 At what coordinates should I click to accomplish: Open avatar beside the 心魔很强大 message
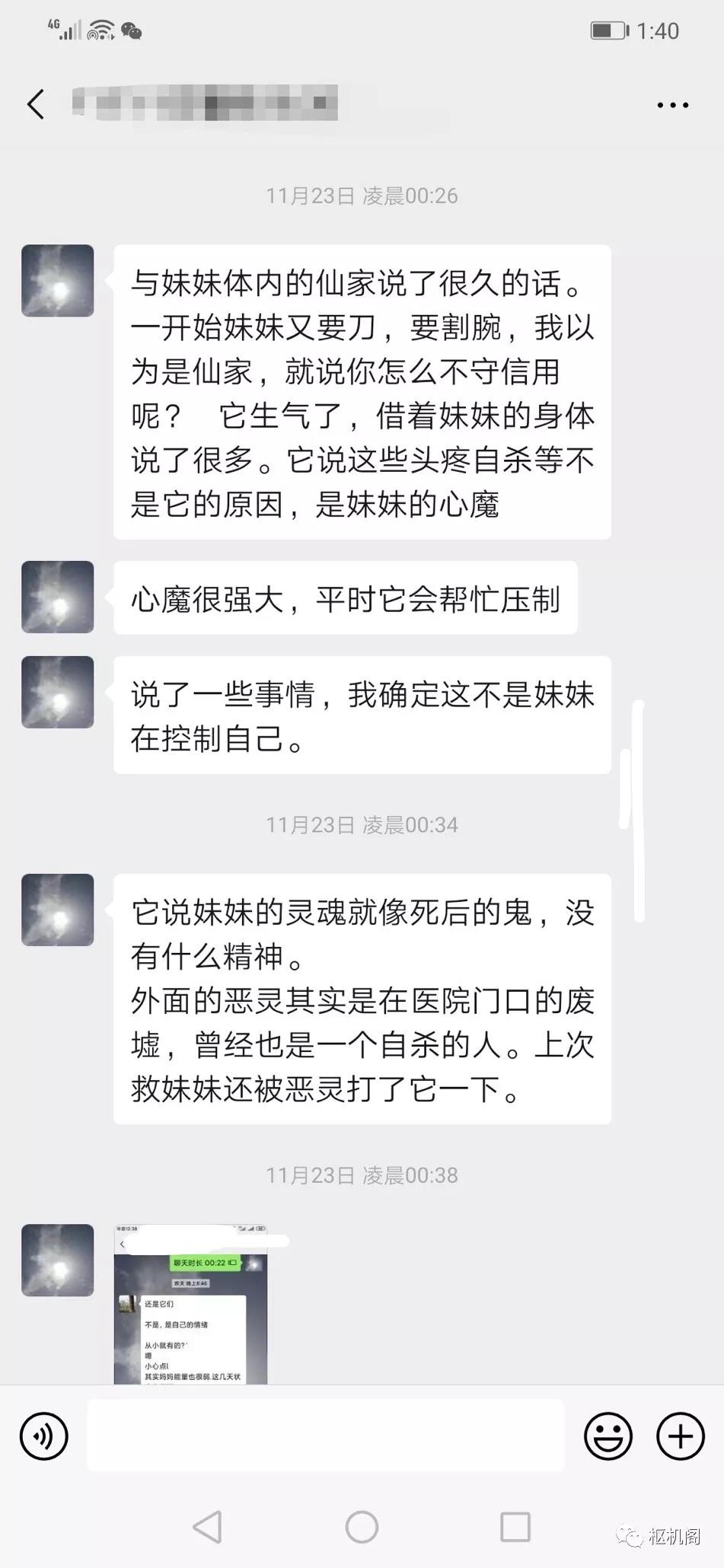coord(58,598)
